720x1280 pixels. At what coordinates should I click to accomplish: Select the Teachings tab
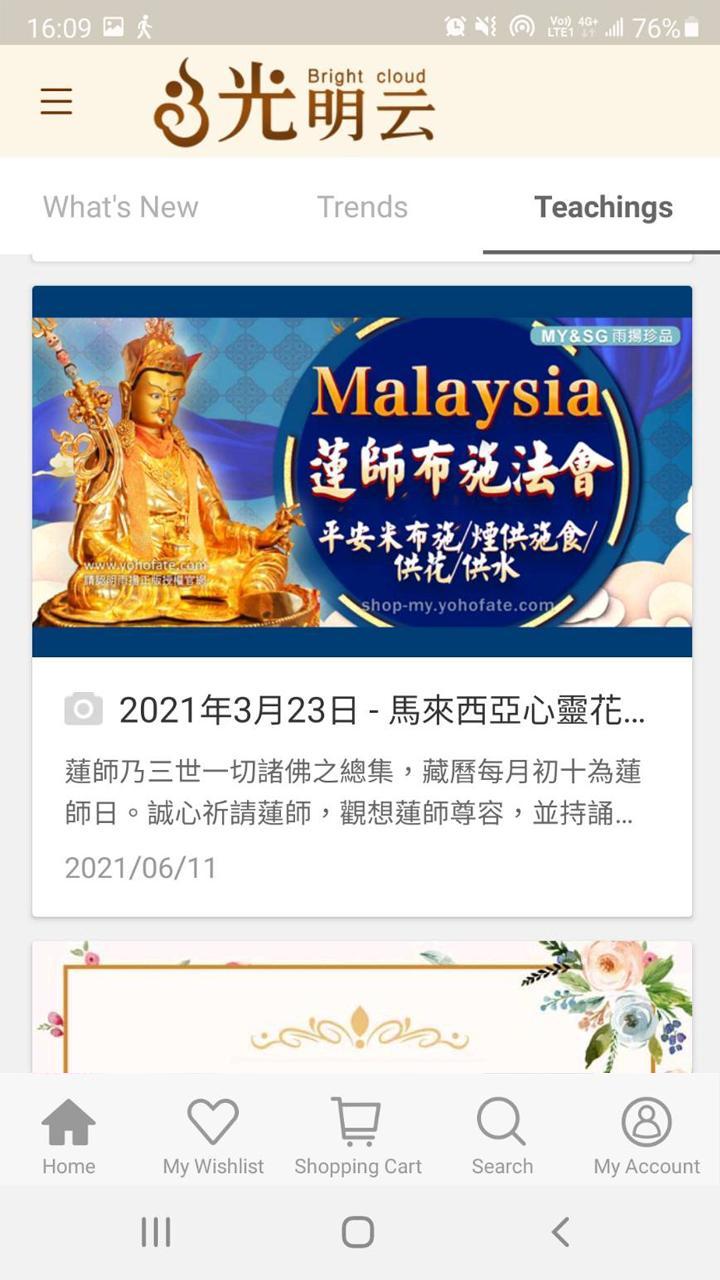[603, 207]
